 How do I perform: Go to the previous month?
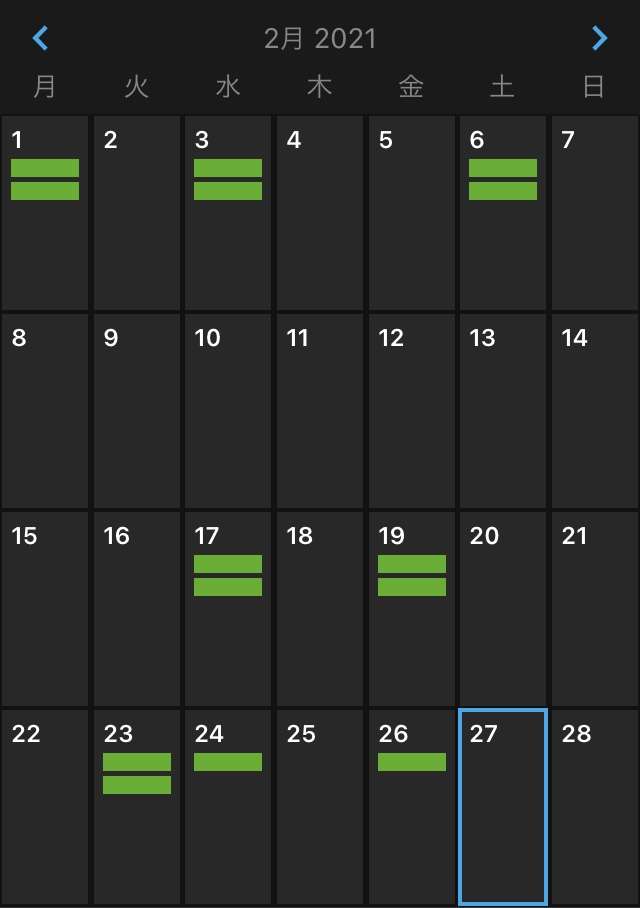40,39
